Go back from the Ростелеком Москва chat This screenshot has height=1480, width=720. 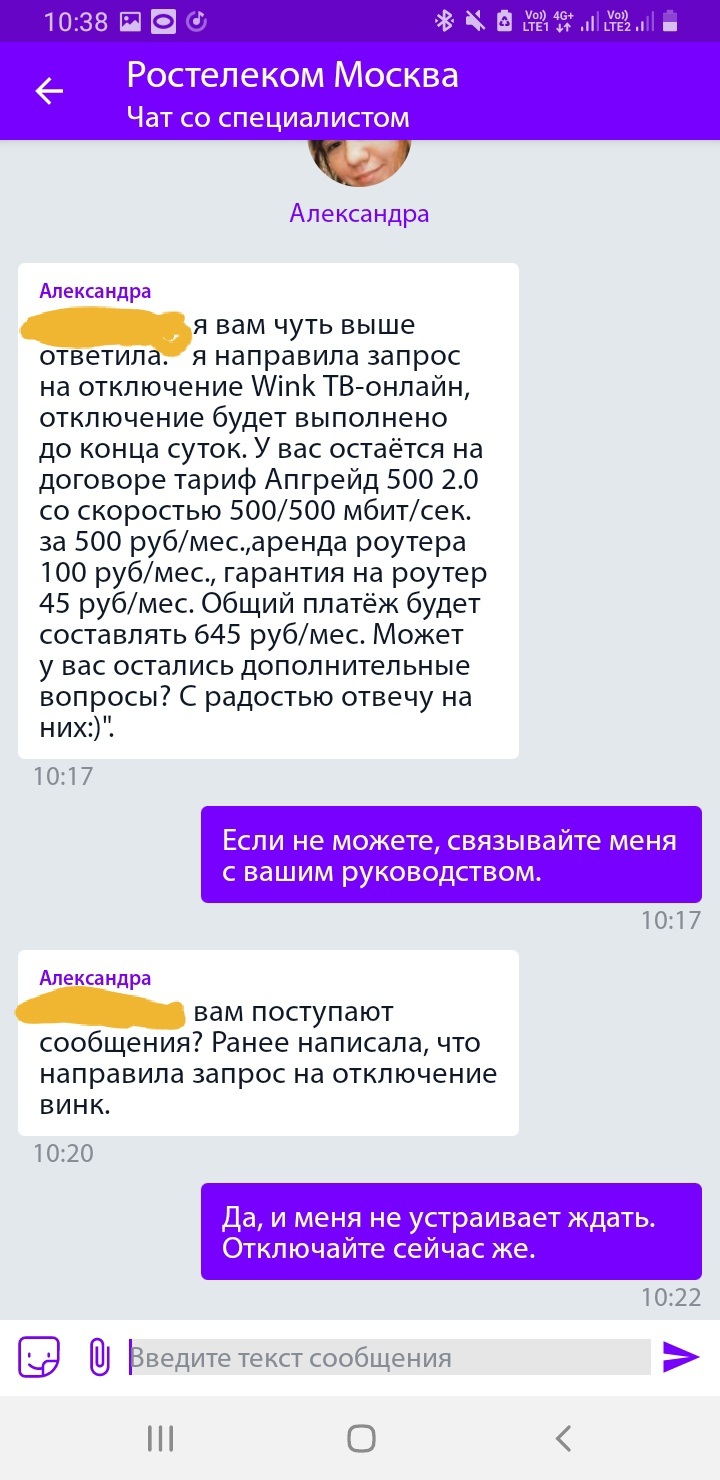click(49, 91)
